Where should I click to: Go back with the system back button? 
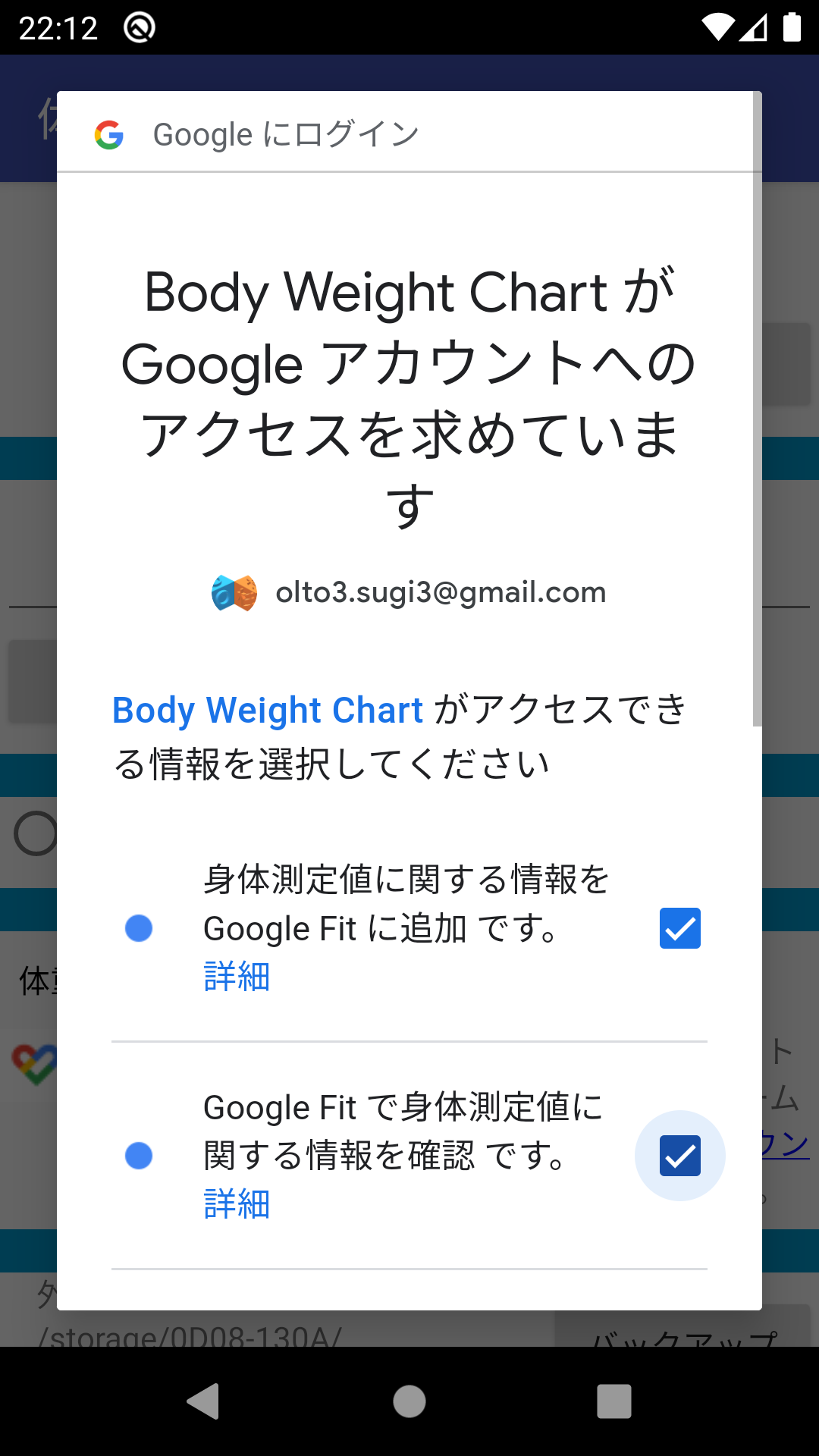pyautogui.click(x=203, y=1401)
